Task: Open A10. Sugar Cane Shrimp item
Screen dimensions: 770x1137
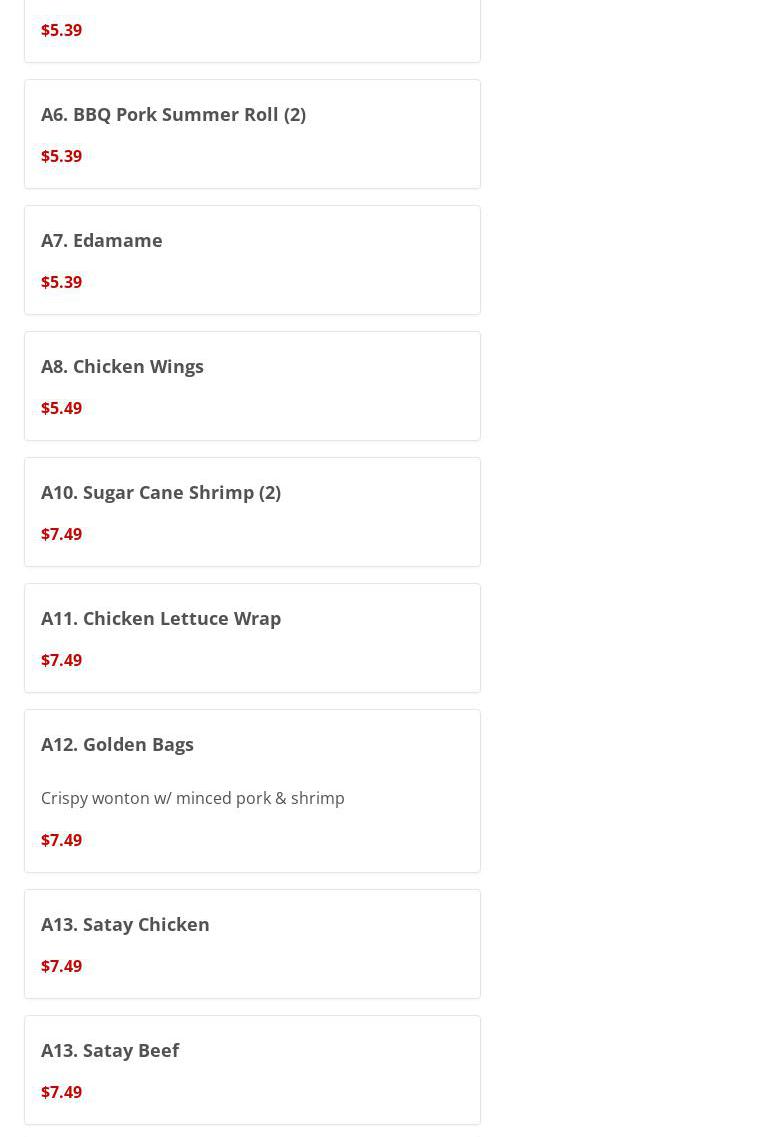Action: pyautogui.click(x=252, y=512)
